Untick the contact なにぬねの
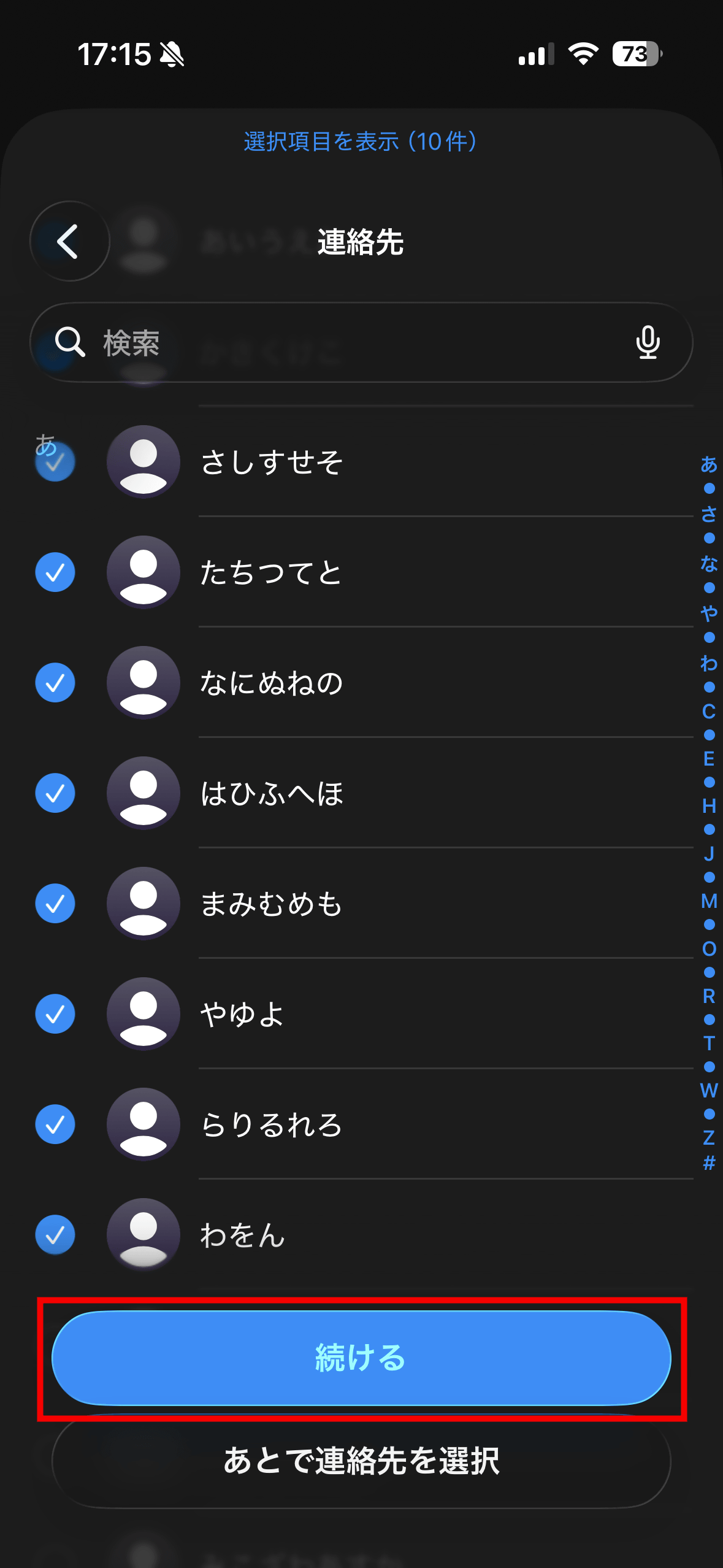The height and width of the screenshot is (1568, 723). pyautogui.click(x=55, y=683)
